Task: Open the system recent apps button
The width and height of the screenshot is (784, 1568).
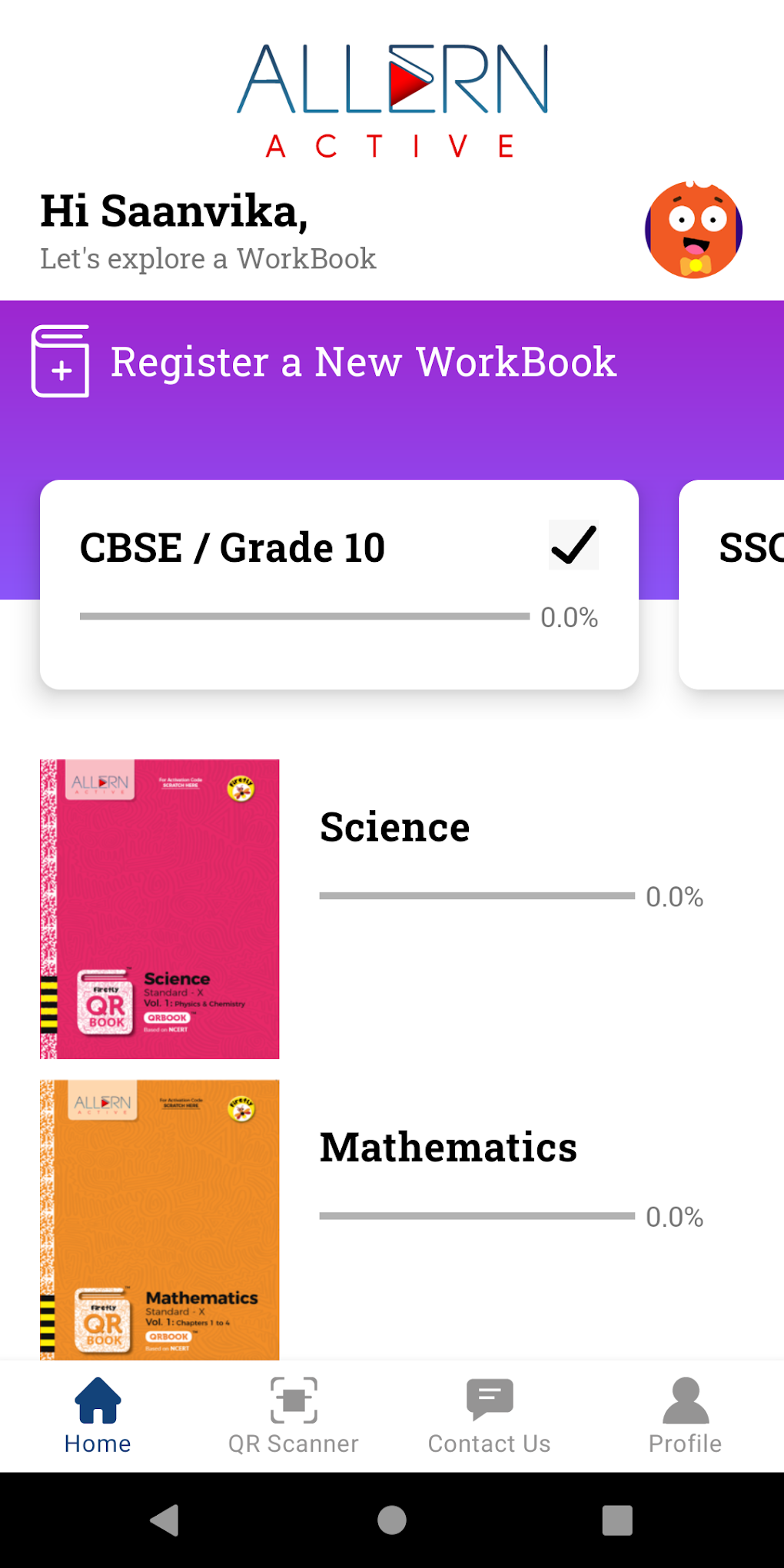Action: 617,1520
